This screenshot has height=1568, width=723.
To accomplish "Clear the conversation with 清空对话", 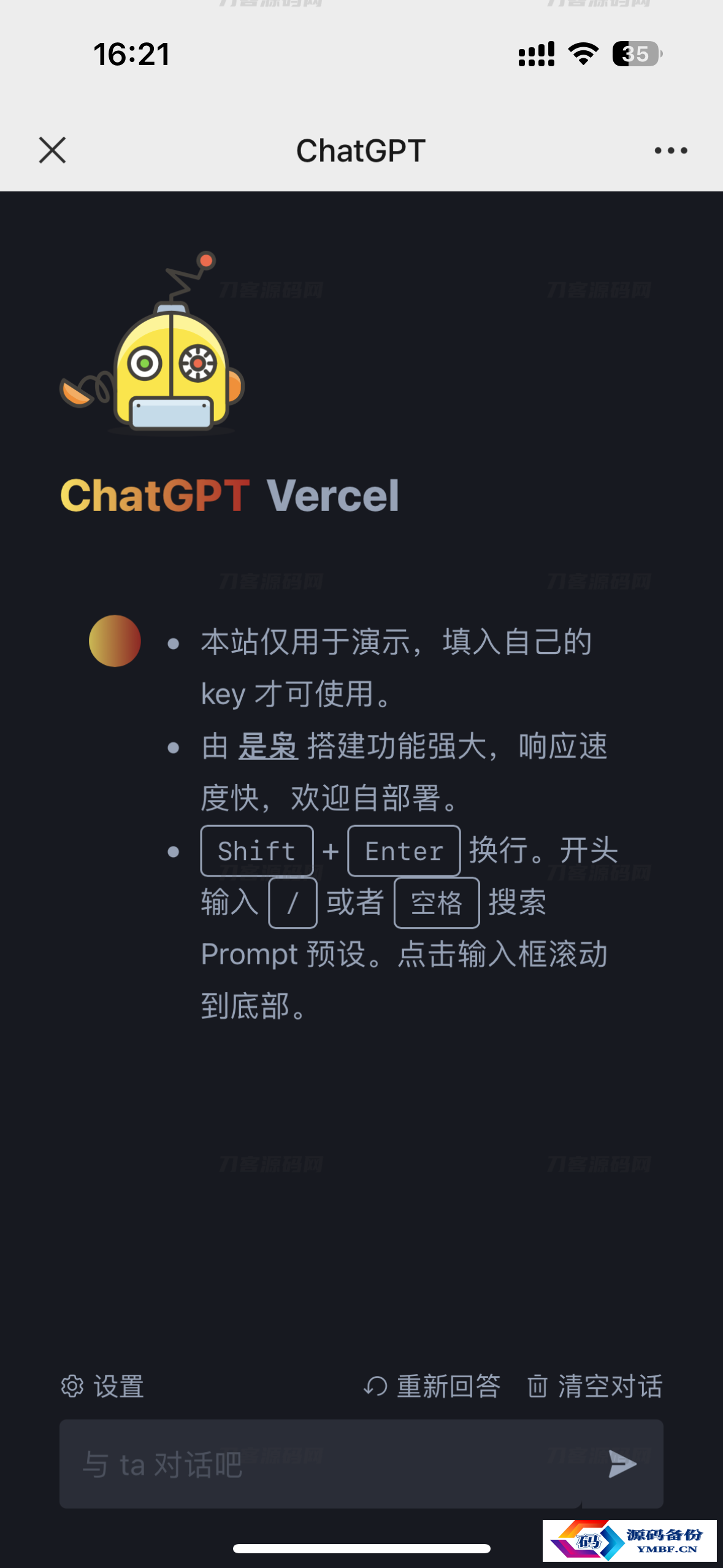I will pos(595,1386).
